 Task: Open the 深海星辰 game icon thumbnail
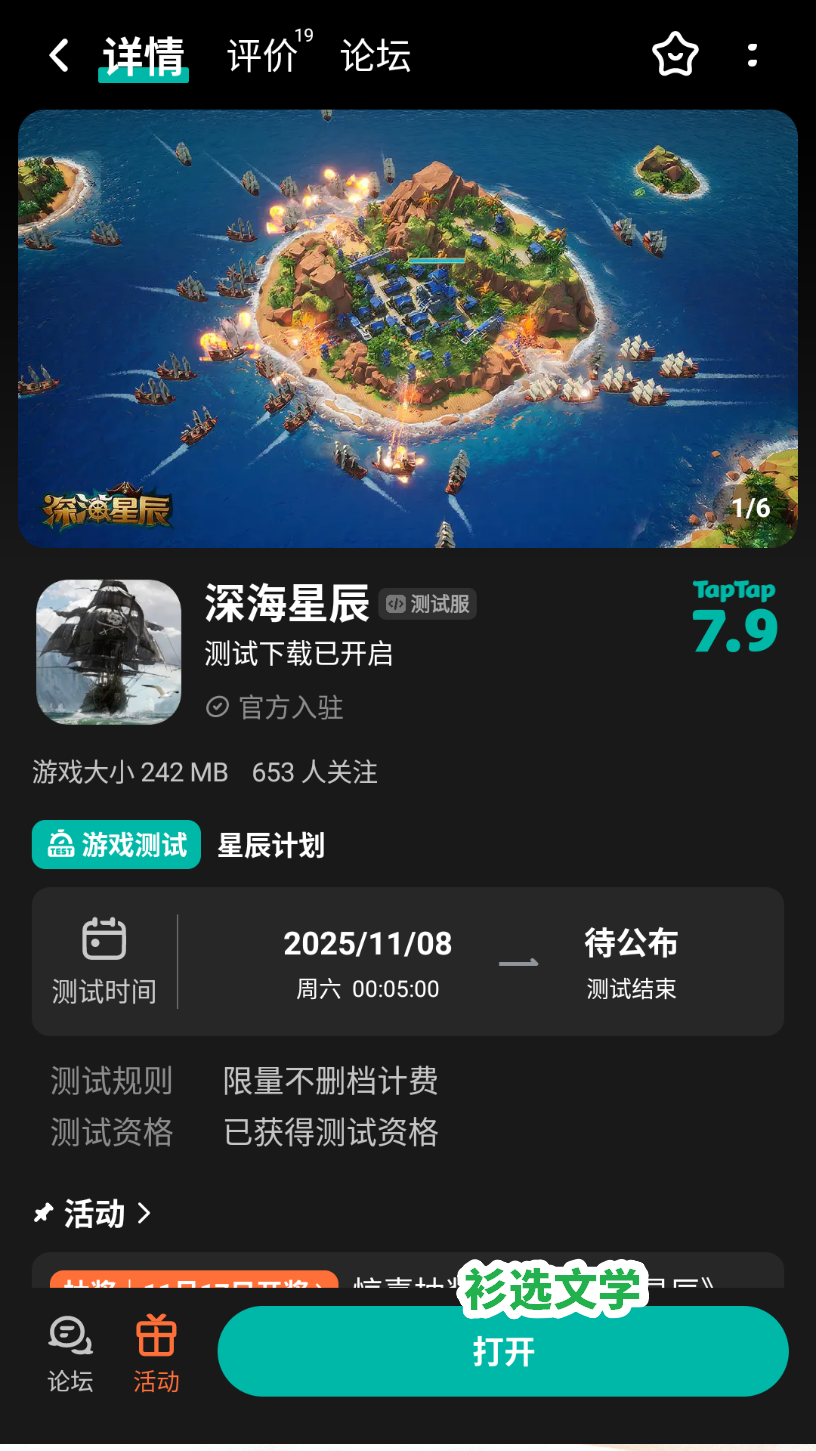click(108, 652)
